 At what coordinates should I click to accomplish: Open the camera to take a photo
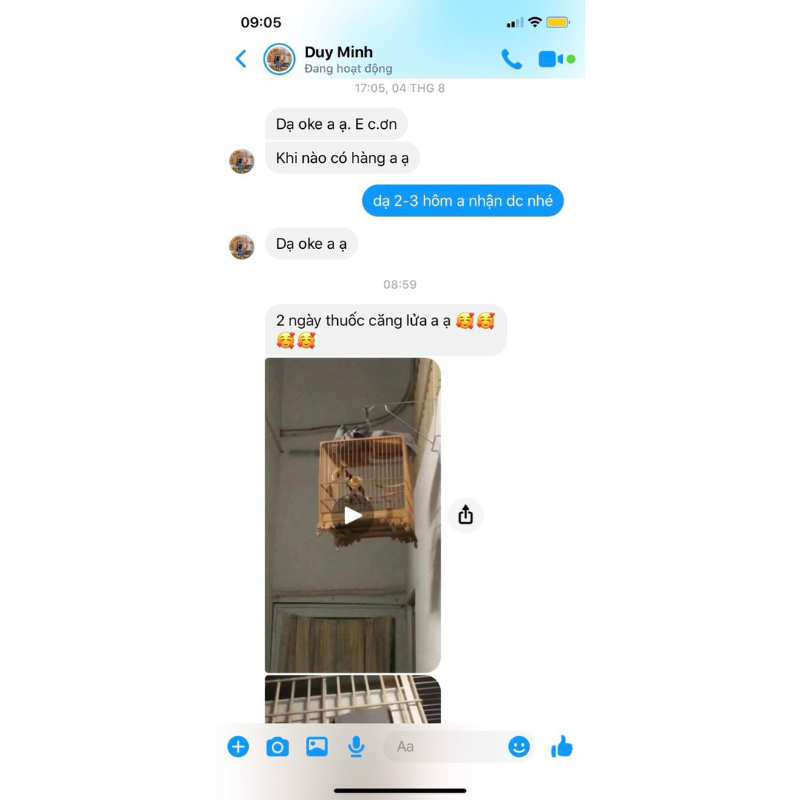(277, 746)
